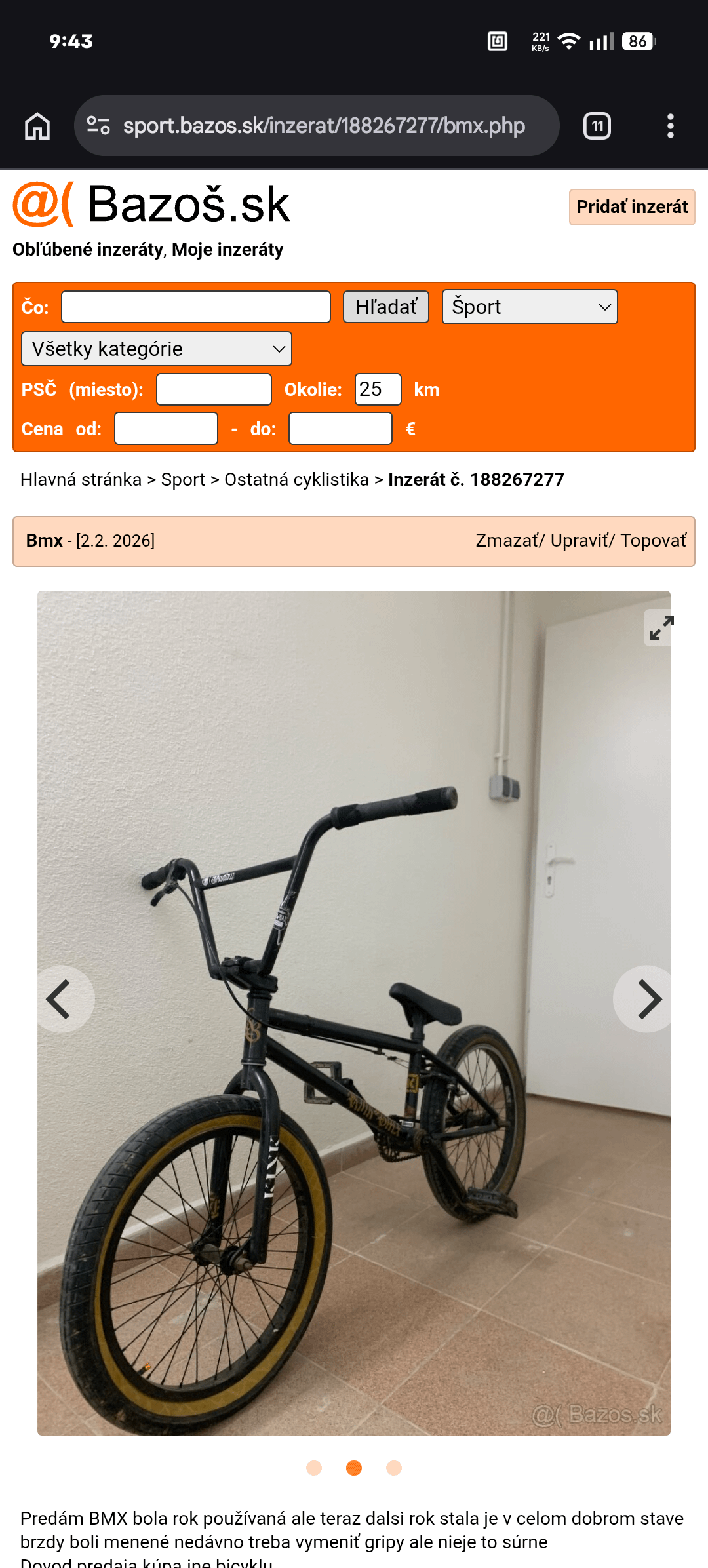Tap the URL address bar

[324, 126]
